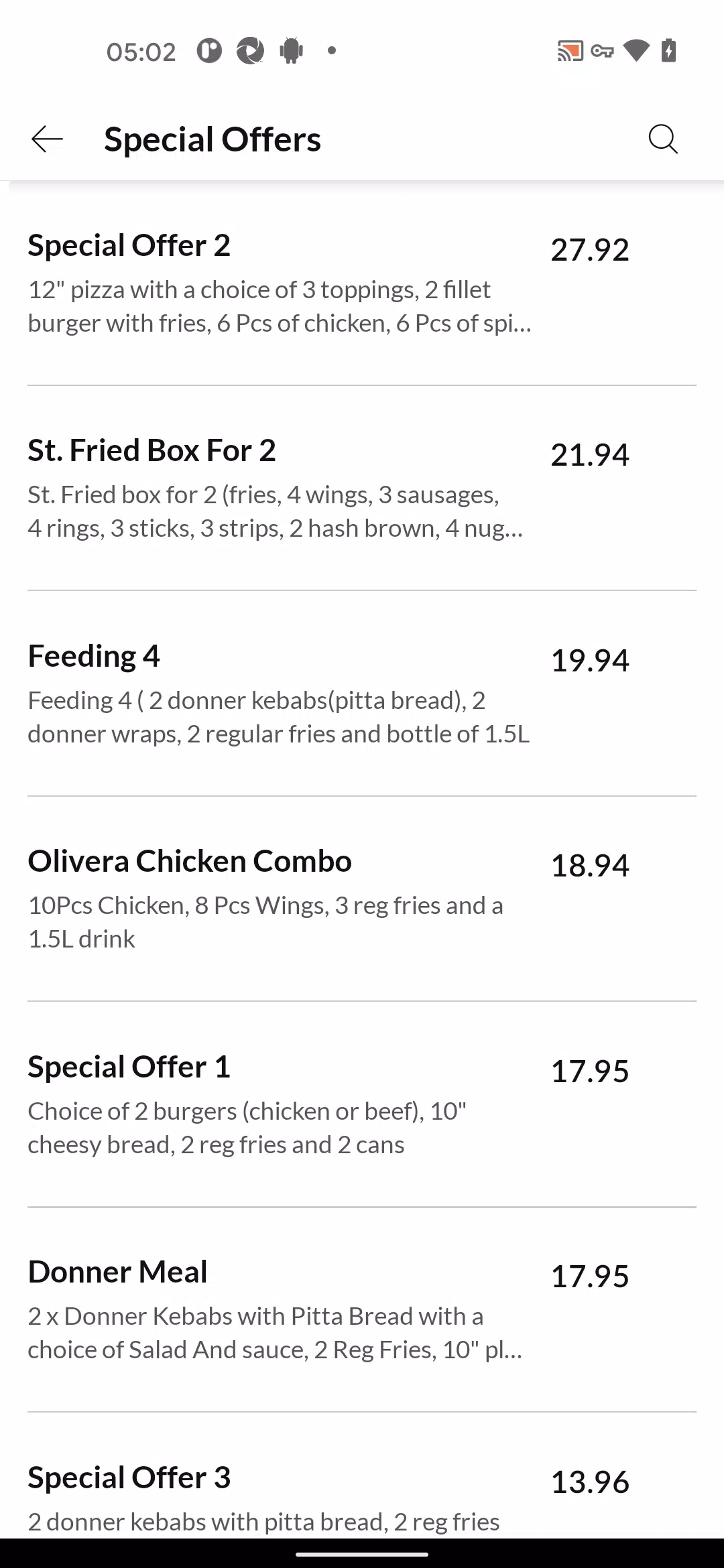Select St. Fried Box For 2
This screenshot has width=724, height=1568.
coord(362,488)
